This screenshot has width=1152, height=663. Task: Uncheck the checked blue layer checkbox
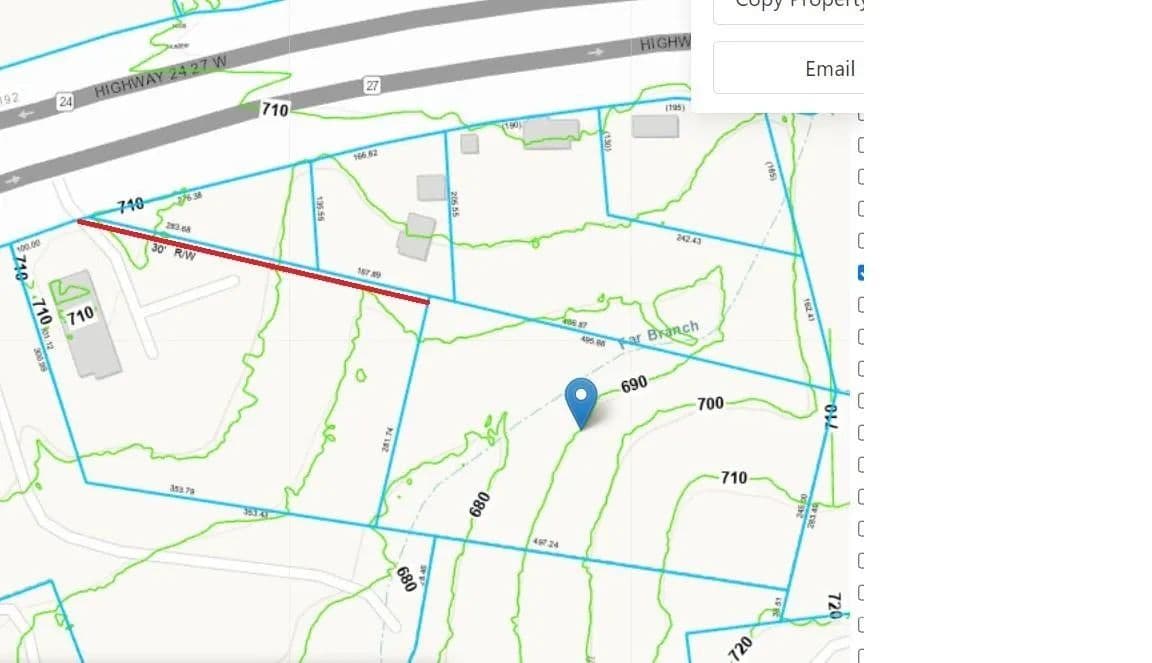coord(861,272)
